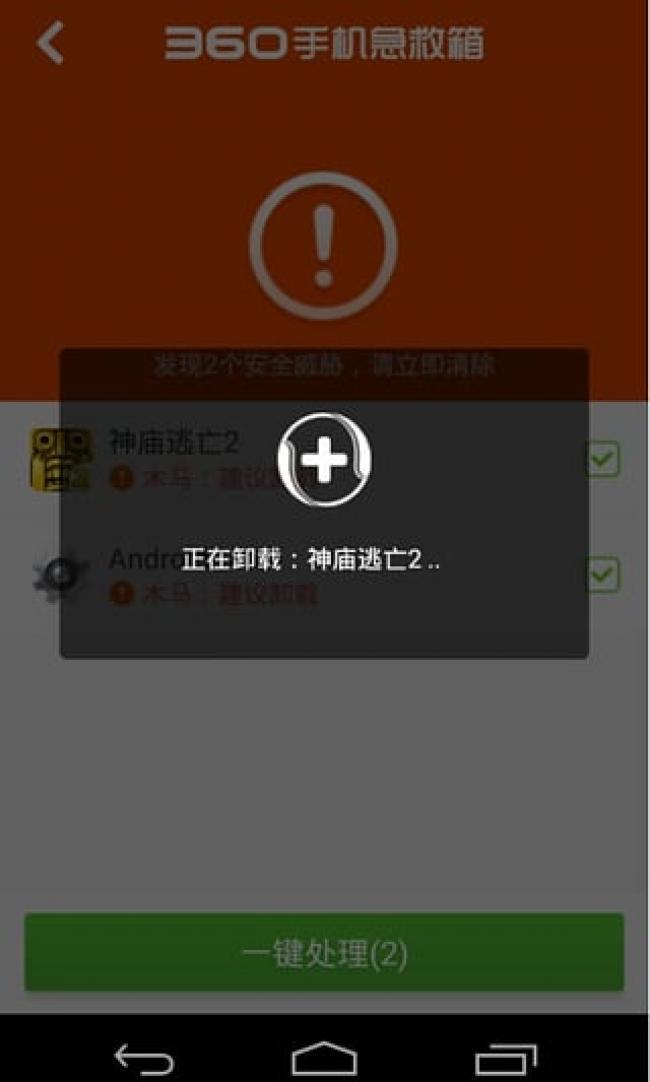Tap the 一键处理(2) button
This screenshot has width=650, height=1082.
(x=324, y=953)
